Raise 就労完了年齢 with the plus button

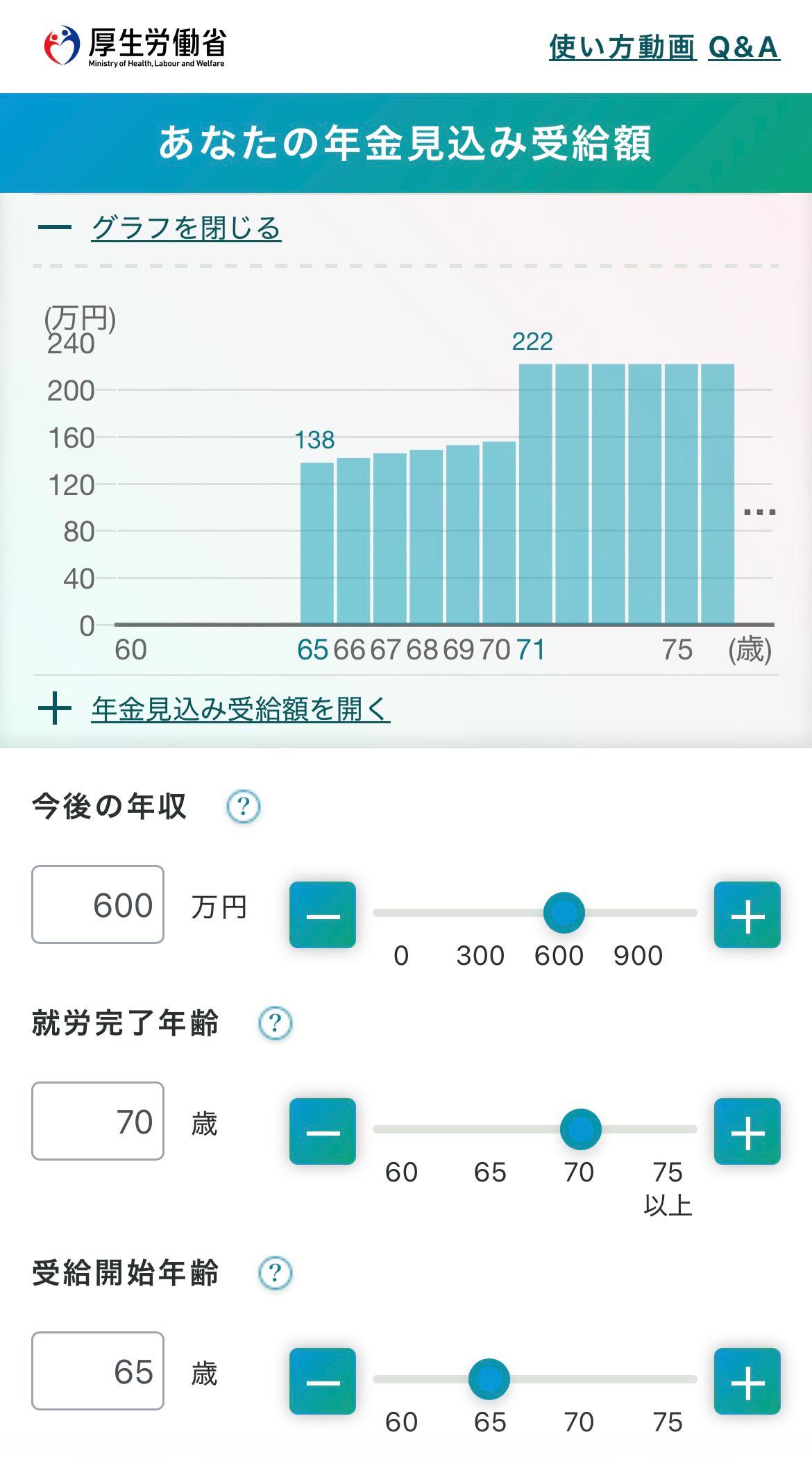[747, 1131]
